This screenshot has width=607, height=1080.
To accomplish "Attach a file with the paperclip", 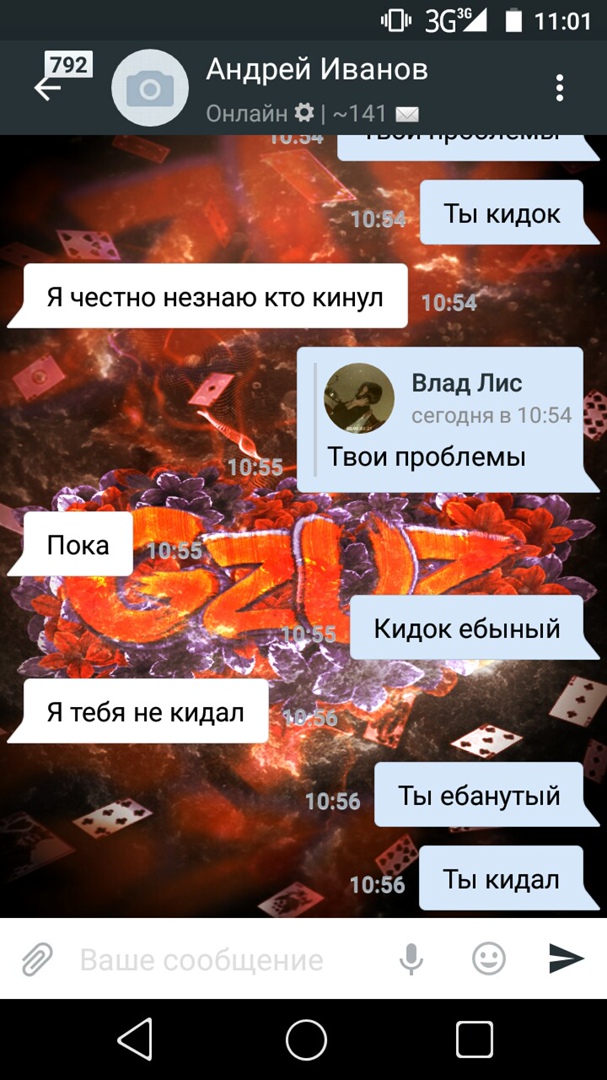I will [37, 960].
